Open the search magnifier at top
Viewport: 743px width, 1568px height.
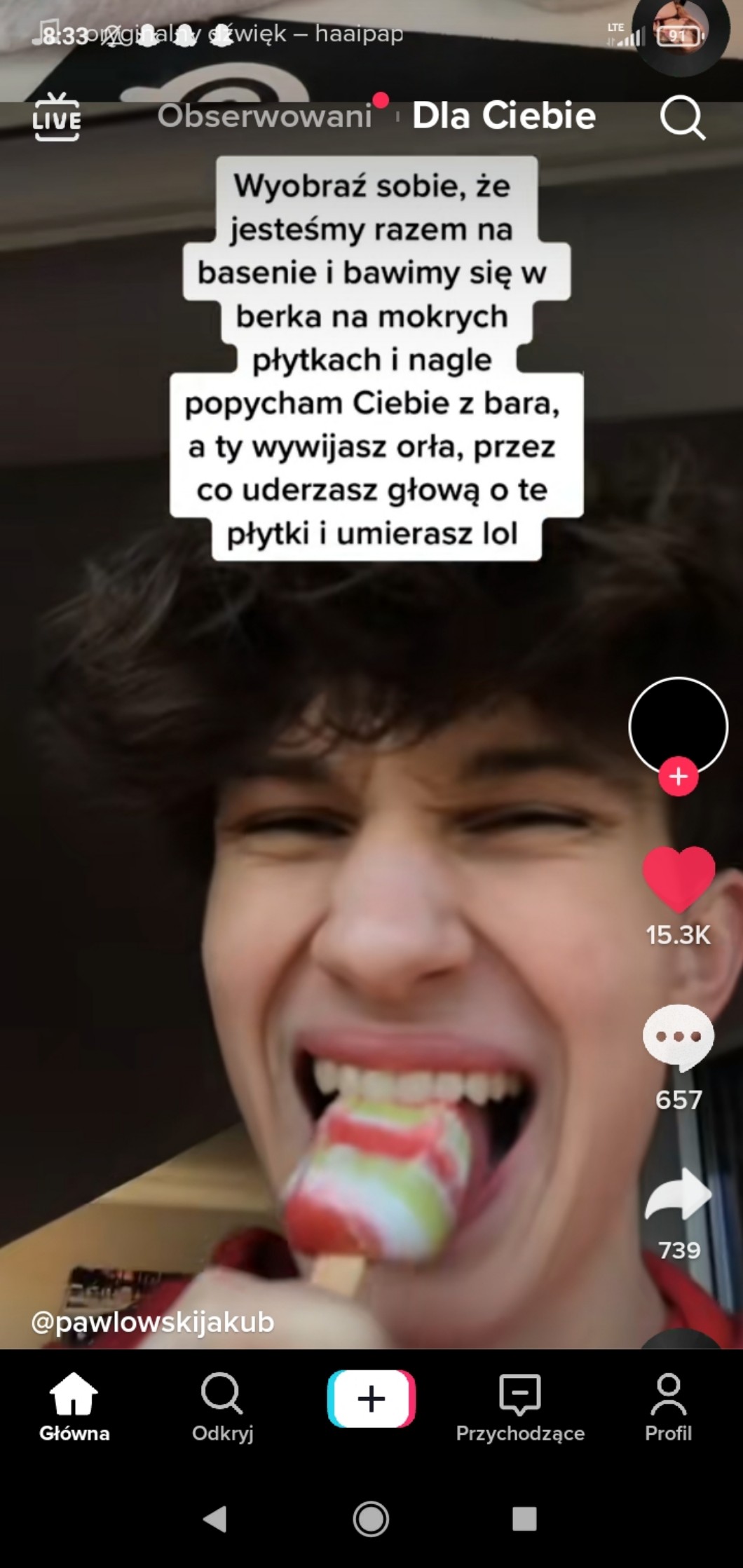coord(682,117)
